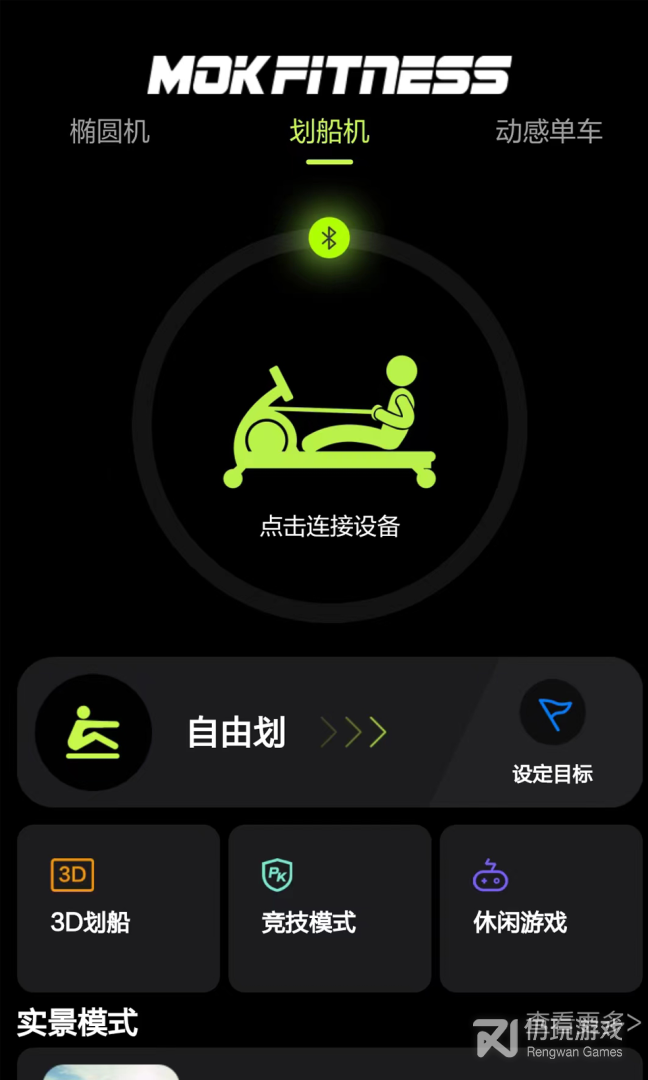This screenshot has width=648, height=1080.
Task: Switch to the 动感单车 tab
Action: tap(549, 131)
